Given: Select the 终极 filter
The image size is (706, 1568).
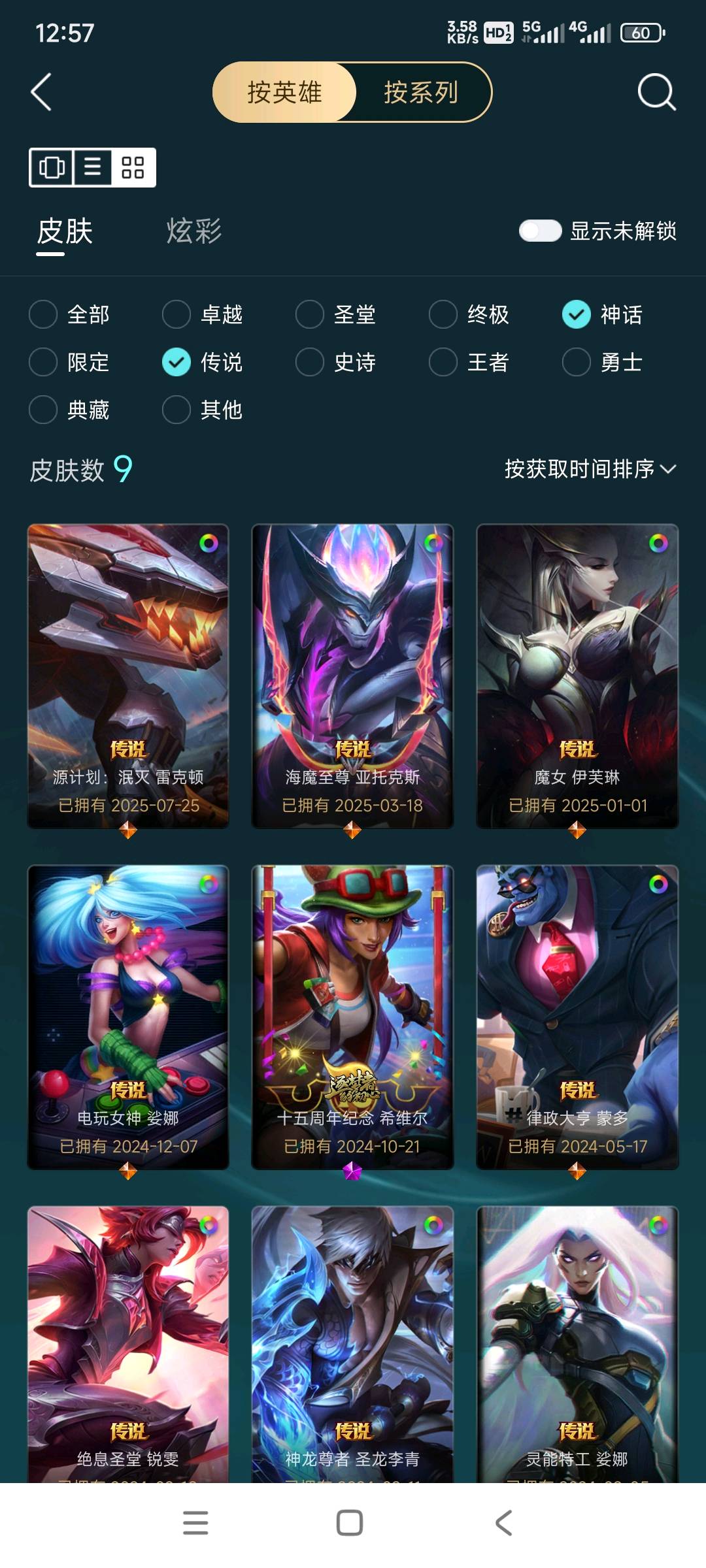Looking at the screenshot, I should [x=443, y=314].
